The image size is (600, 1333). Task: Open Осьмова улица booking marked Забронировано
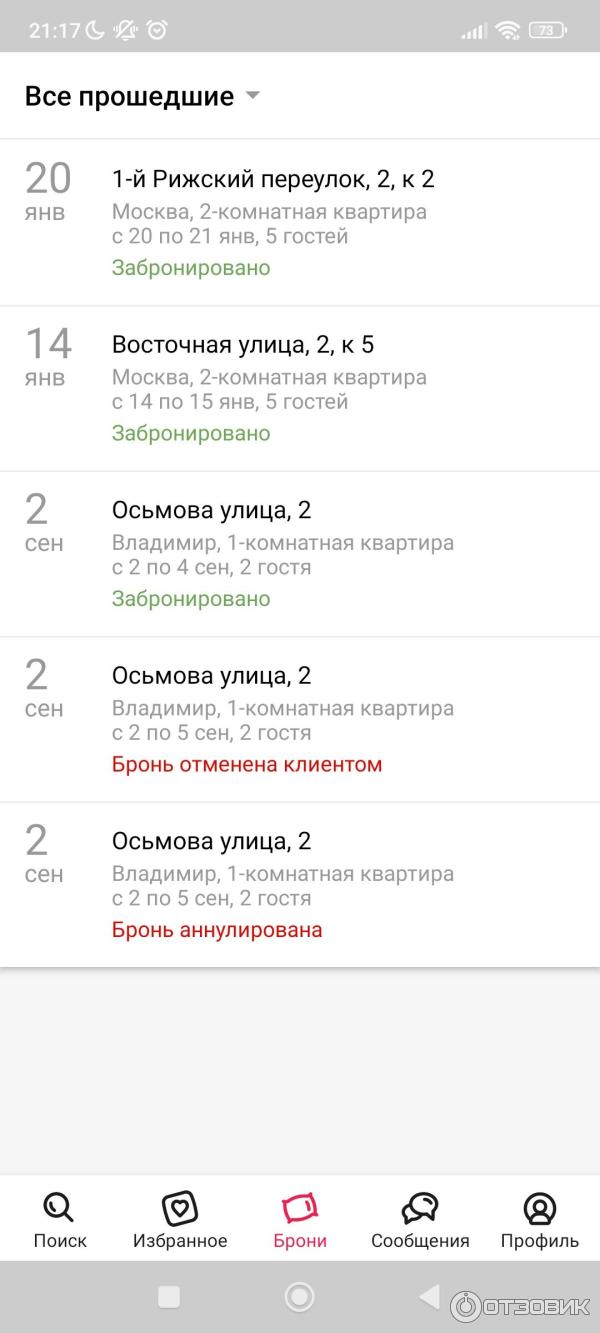(x=300, y=553)
